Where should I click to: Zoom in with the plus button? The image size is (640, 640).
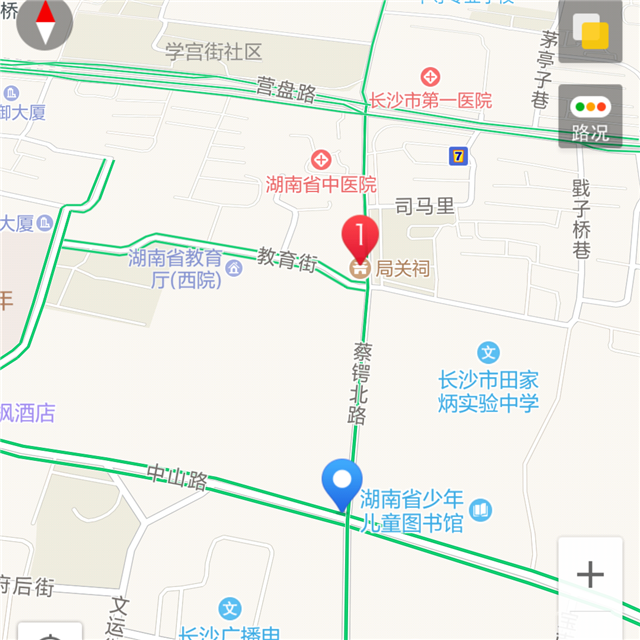tap(590, 574)
